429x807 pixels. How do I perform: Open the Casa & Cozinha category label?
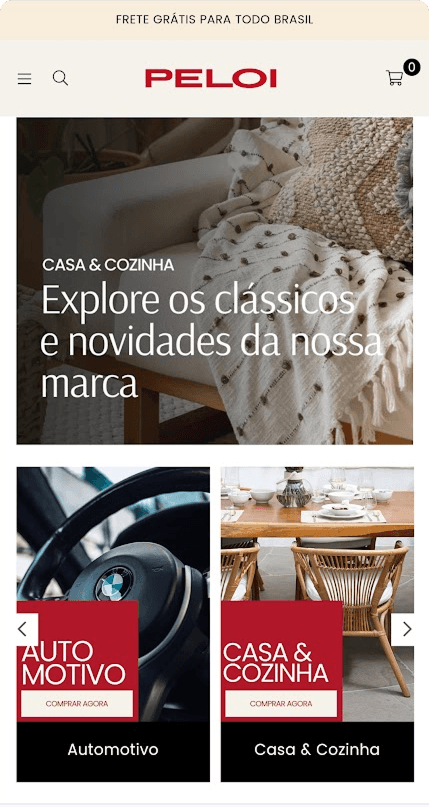coord(317,749)
